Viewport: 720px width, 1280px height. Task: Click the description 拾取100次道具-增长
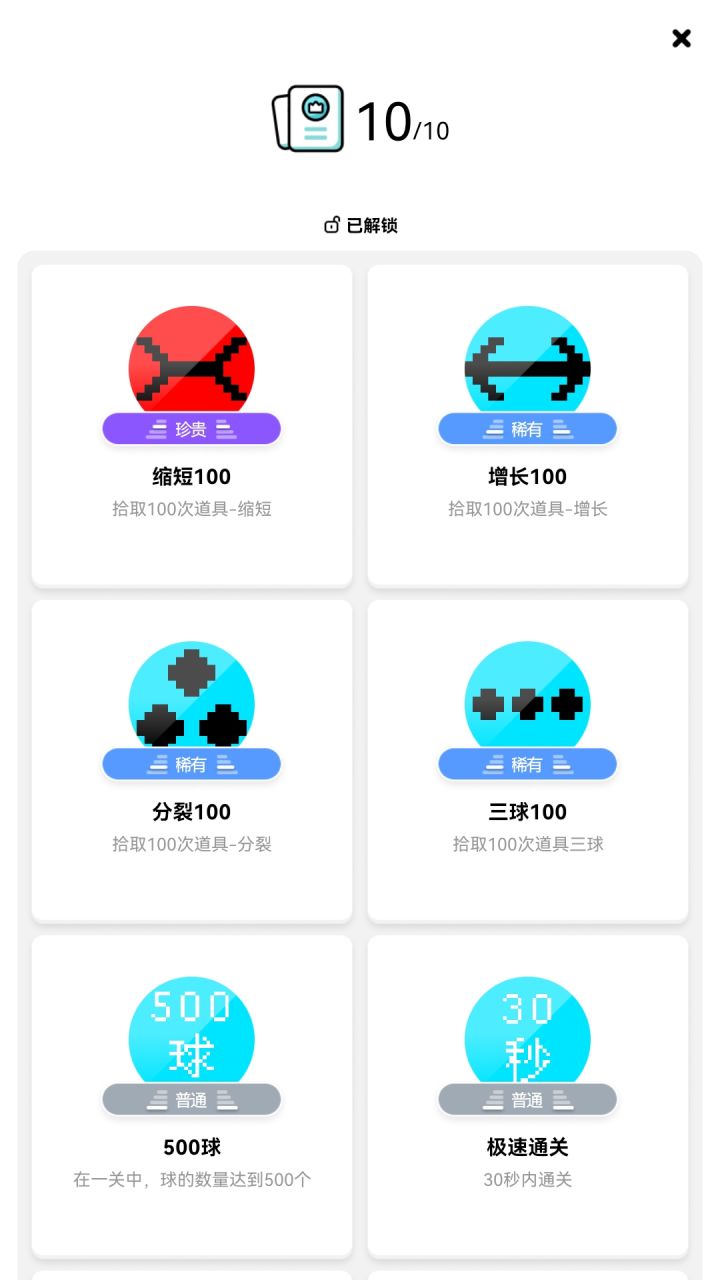[527, 510]
